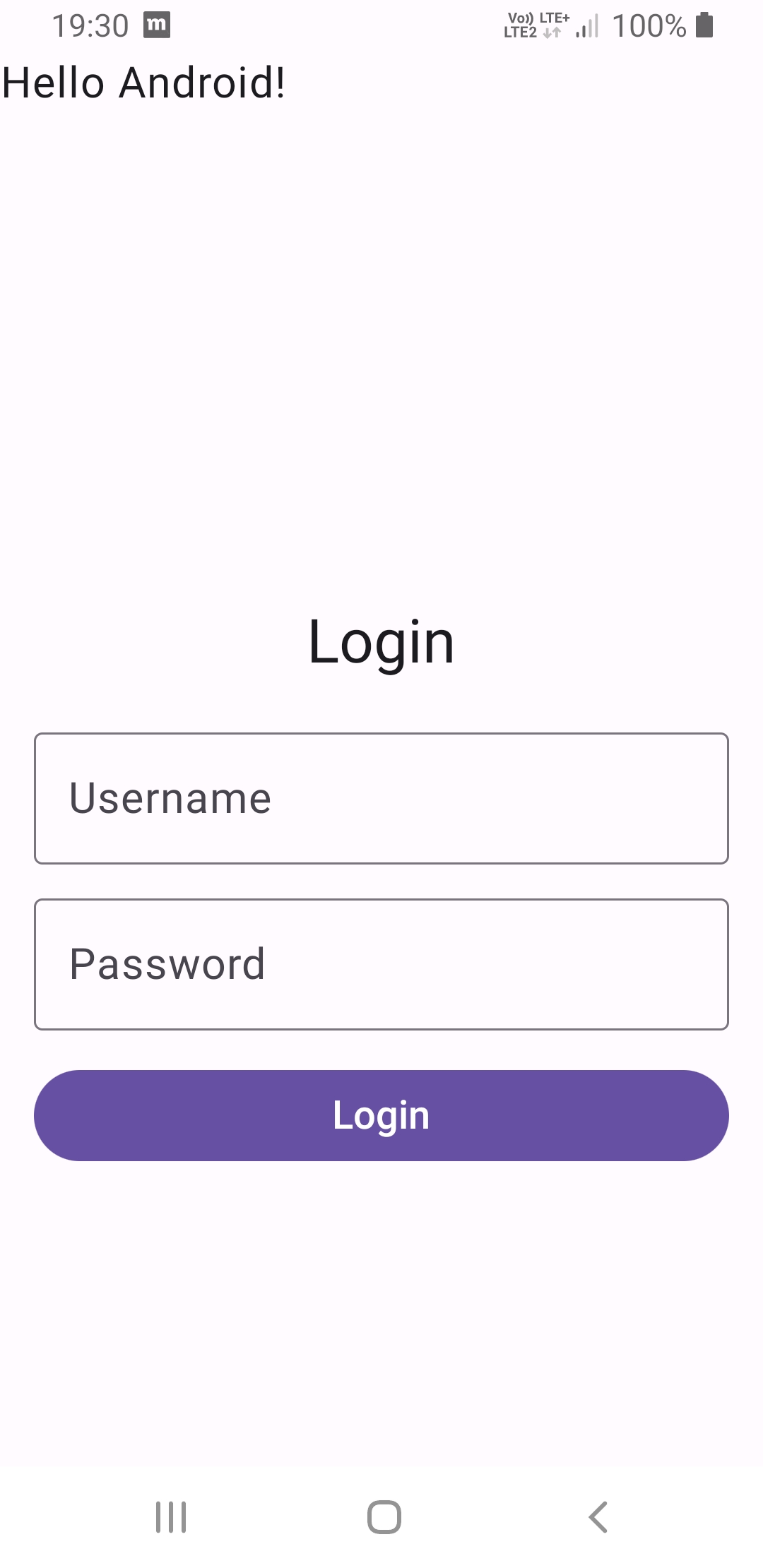This screenshot has height=1568, width=763.
Task: Go back using the system back arrow
Action: click(598, 1516)
